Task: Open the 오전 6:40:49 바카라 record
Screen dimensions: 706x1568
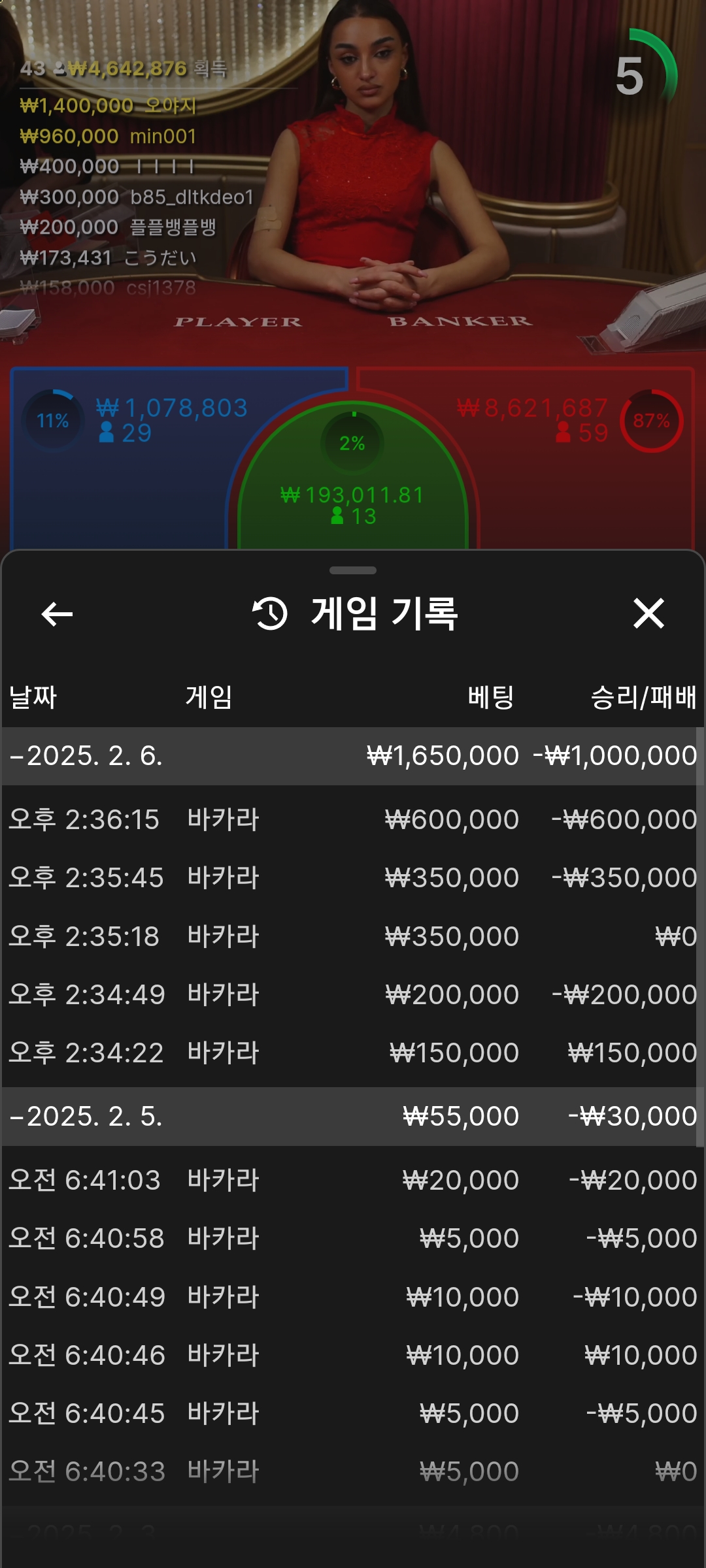Action: coord(352,1297)
